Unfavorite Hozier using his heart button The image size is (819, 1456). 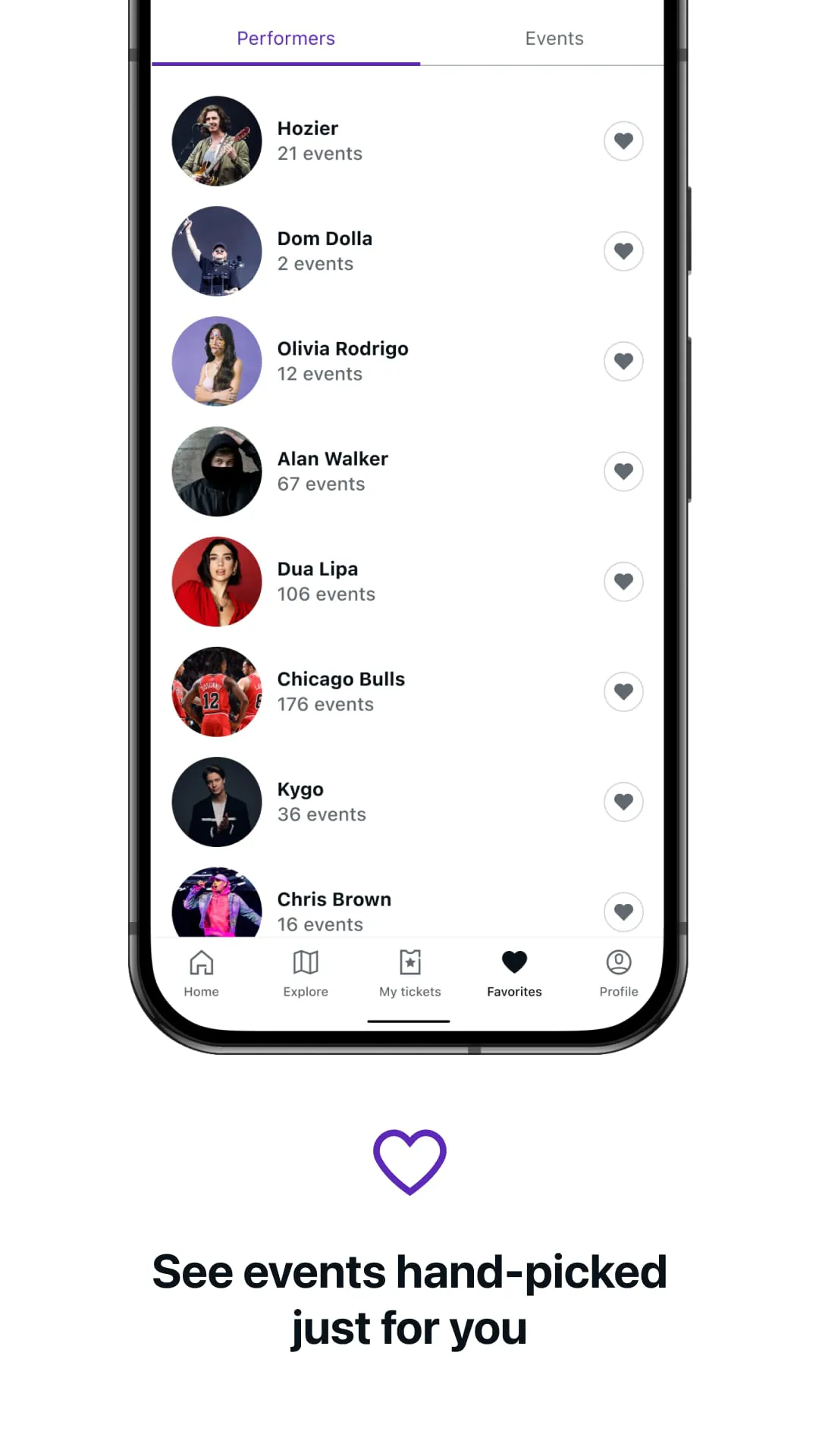[x=623, y=141]
